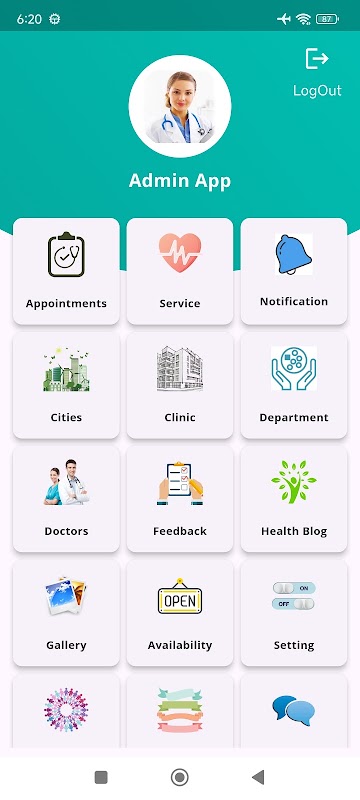Viewport: 360px width, 800px height.
Task: View the Feedback section
Action: coord(180,499)
